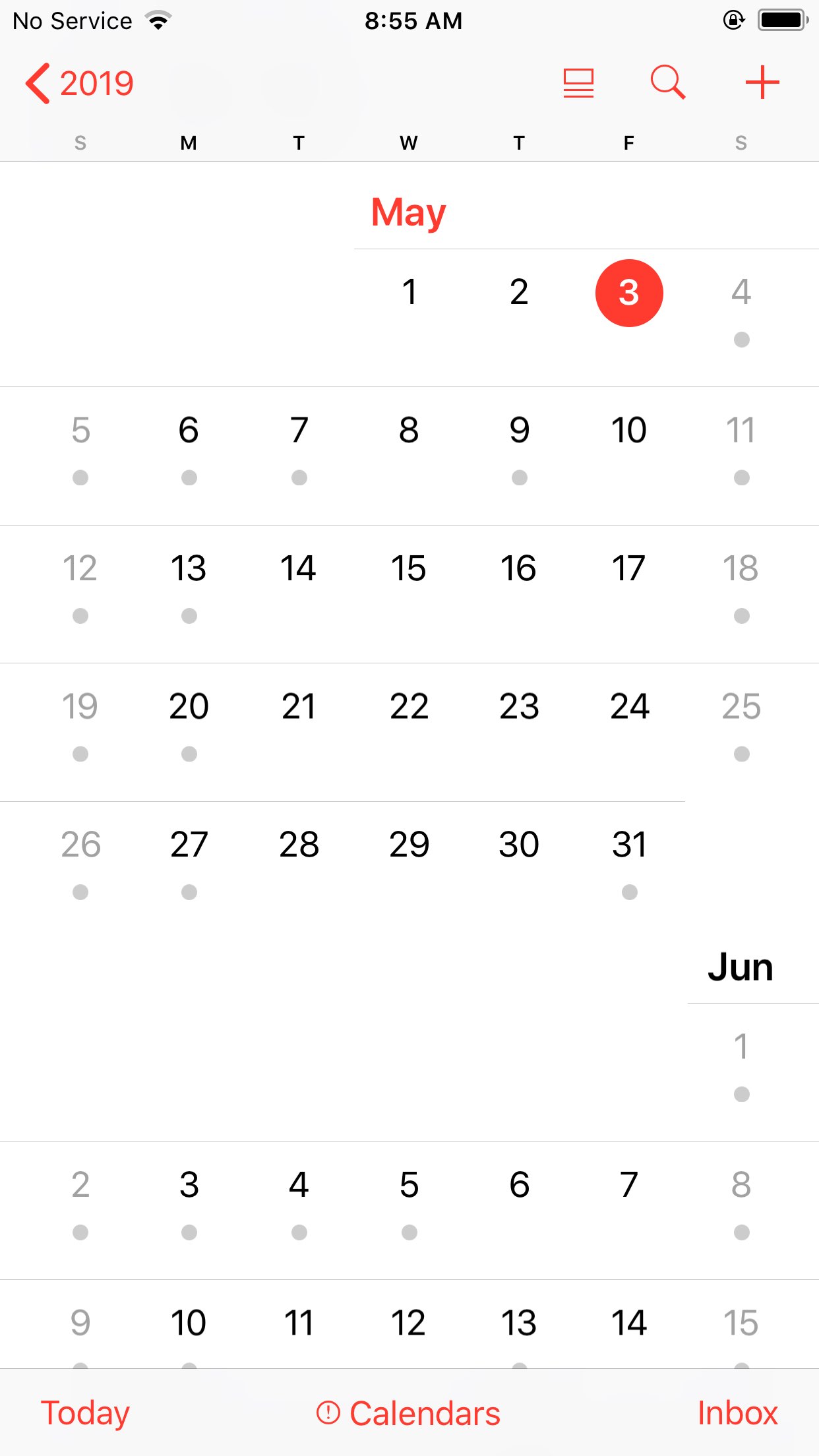Add a new event with plus icon

(x=762, y=83)
